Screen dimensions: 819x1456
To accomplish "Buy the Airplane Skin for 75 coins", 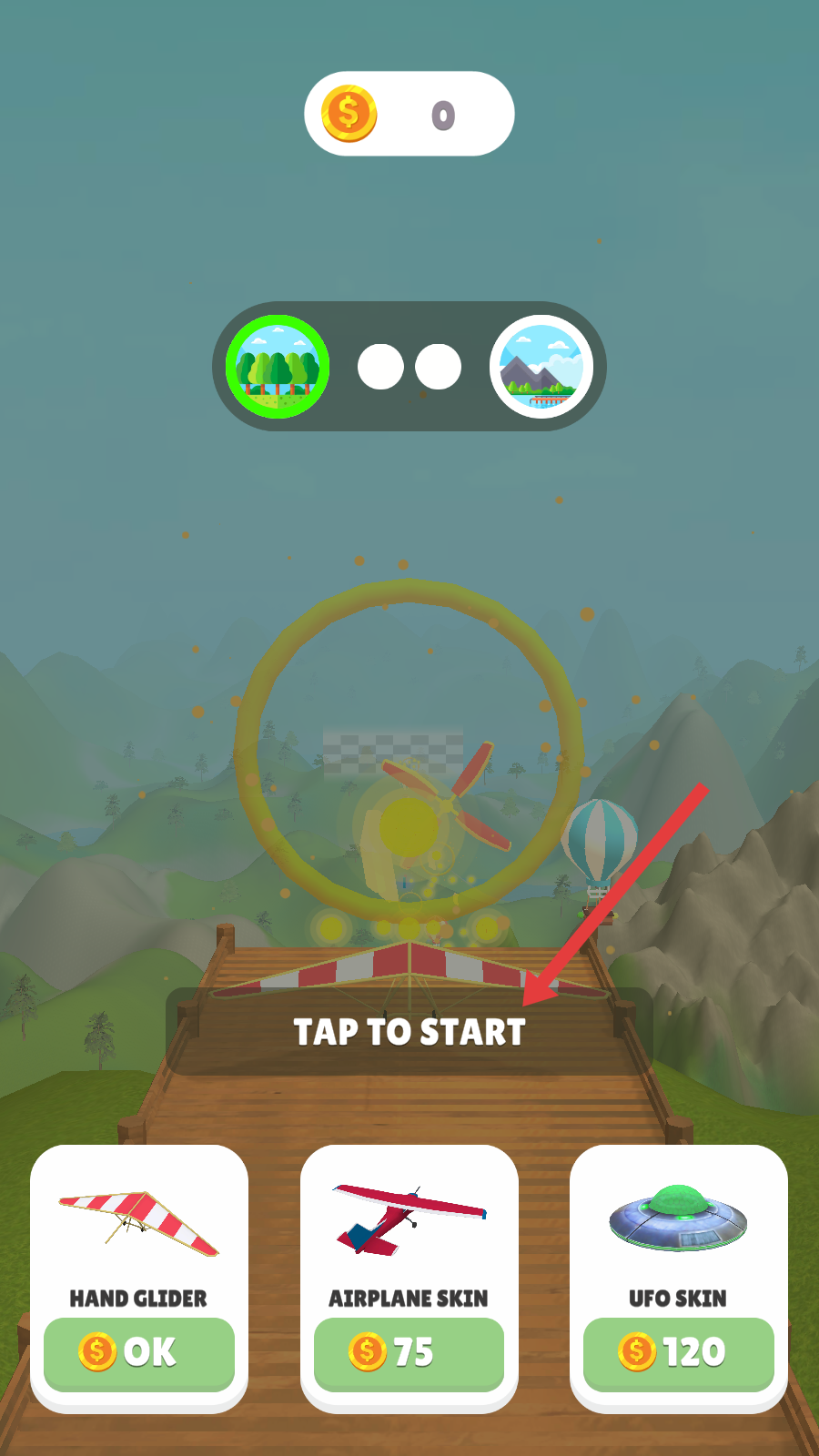I will [x=409, y=1352].
